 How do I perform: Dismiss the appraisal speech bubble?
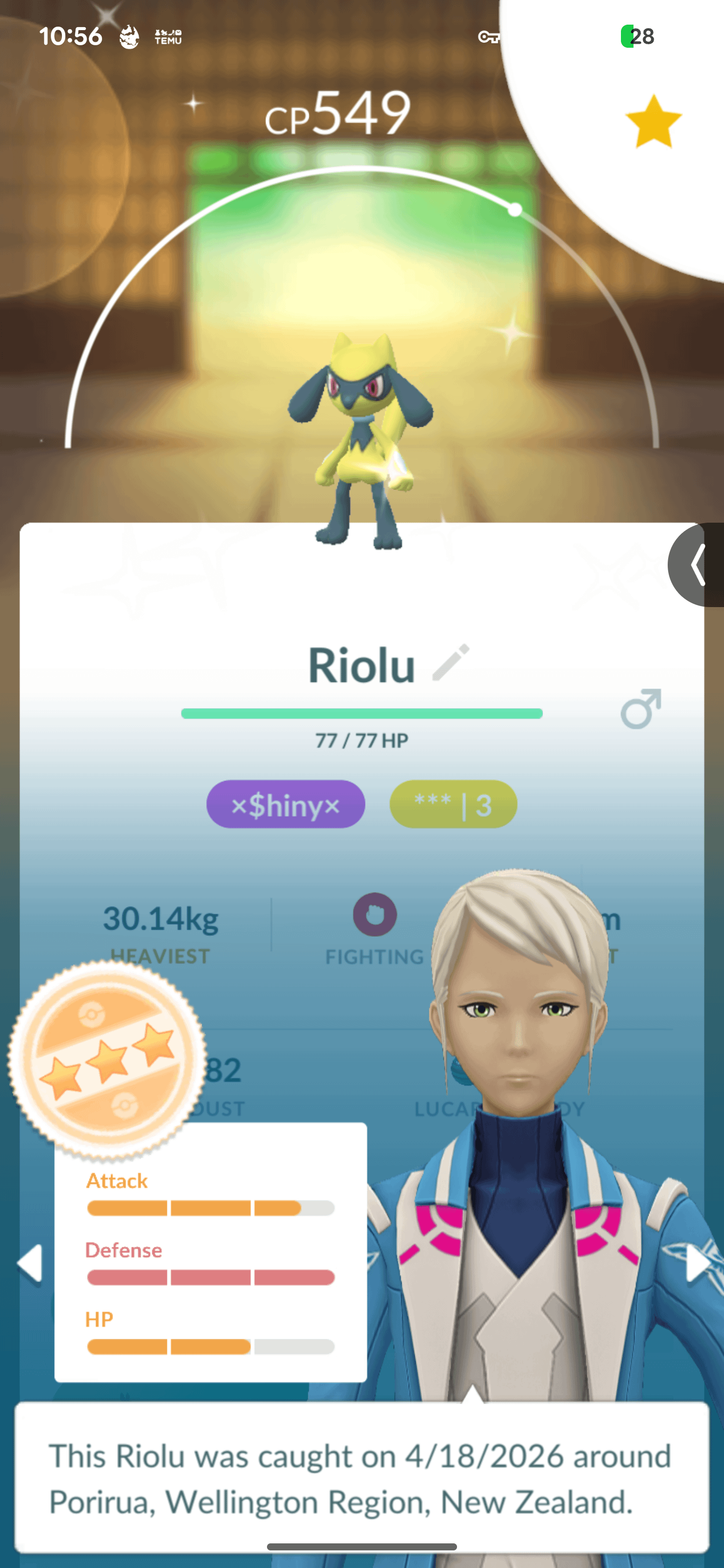click(x=361, y=1478)
